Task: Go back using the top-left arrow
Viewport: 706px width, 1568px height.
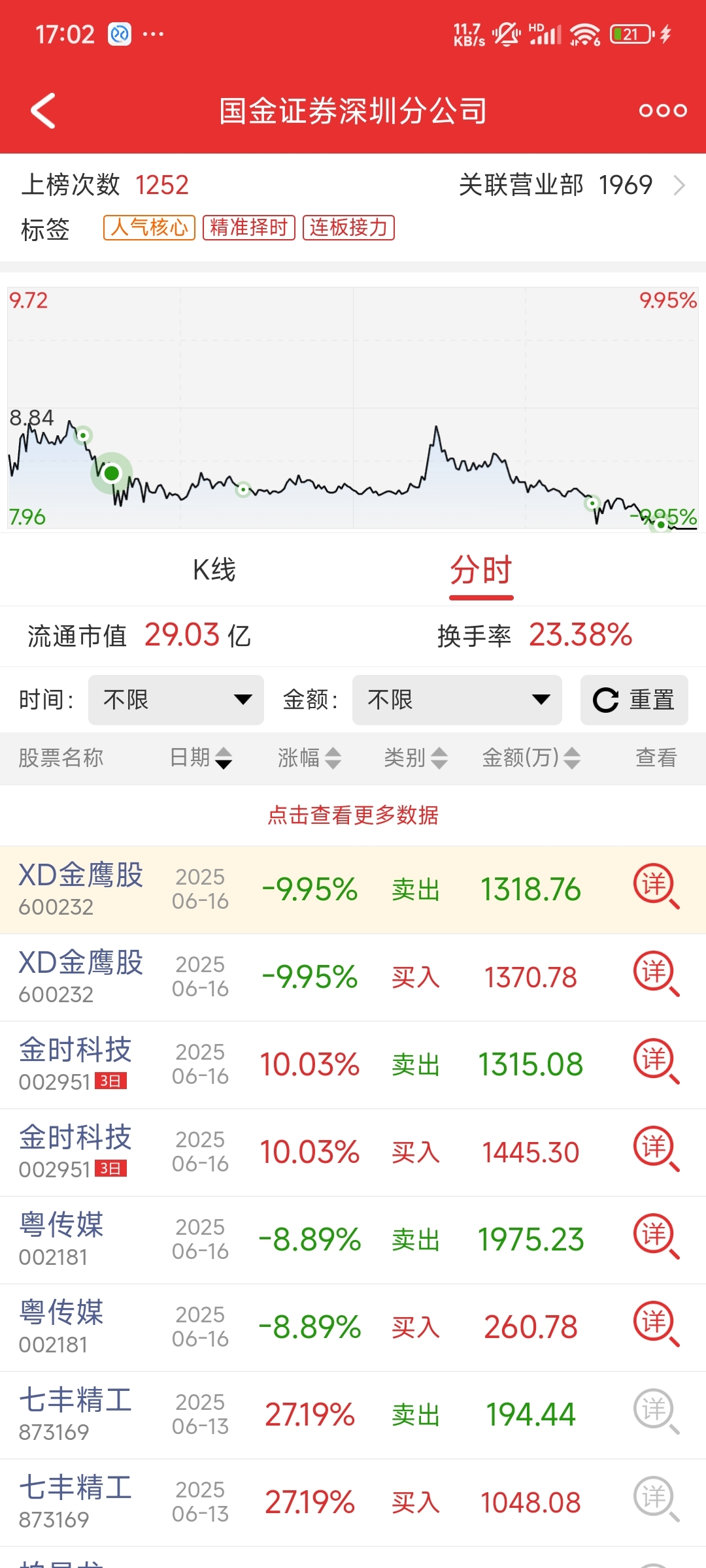Action: pyautogui.click(x=43, y=110)
